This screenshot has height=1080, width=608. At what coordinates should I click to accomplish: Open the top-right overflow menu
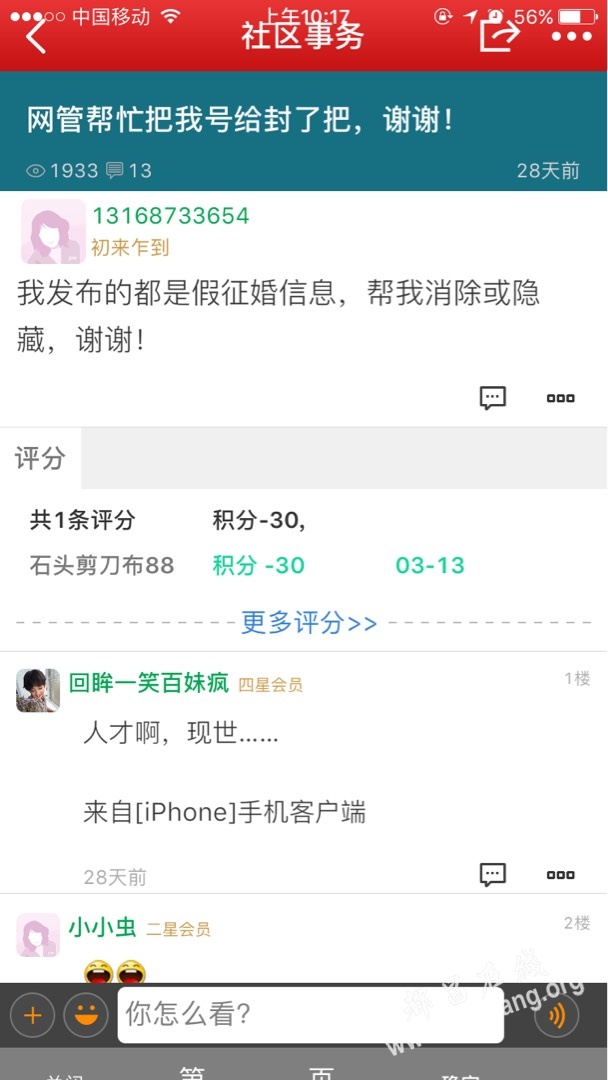[x=571, y=36]
